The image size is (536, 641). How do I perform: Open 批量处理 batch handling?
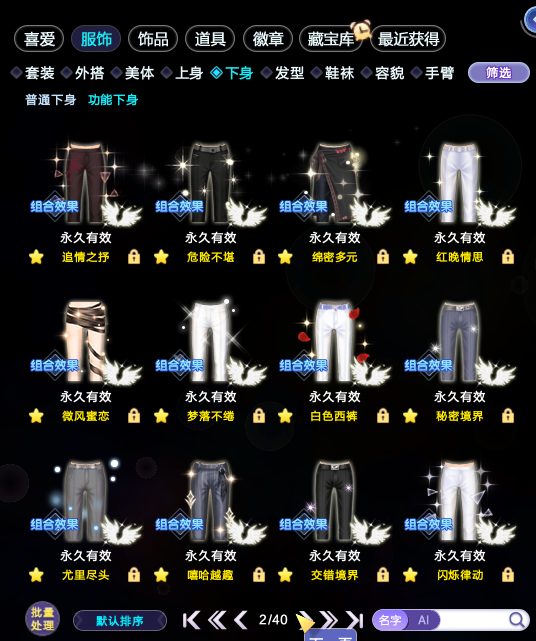[43, 619]
